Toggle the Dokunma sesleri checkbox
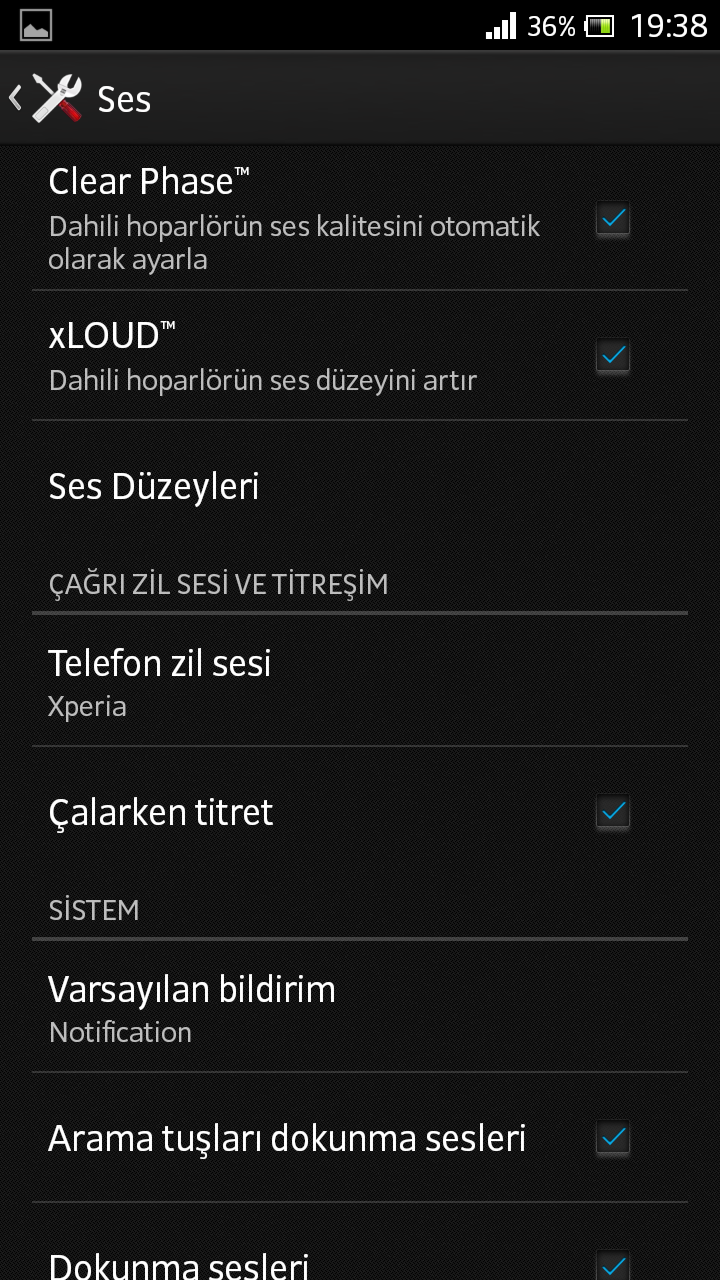 [x=612, y=1264]
